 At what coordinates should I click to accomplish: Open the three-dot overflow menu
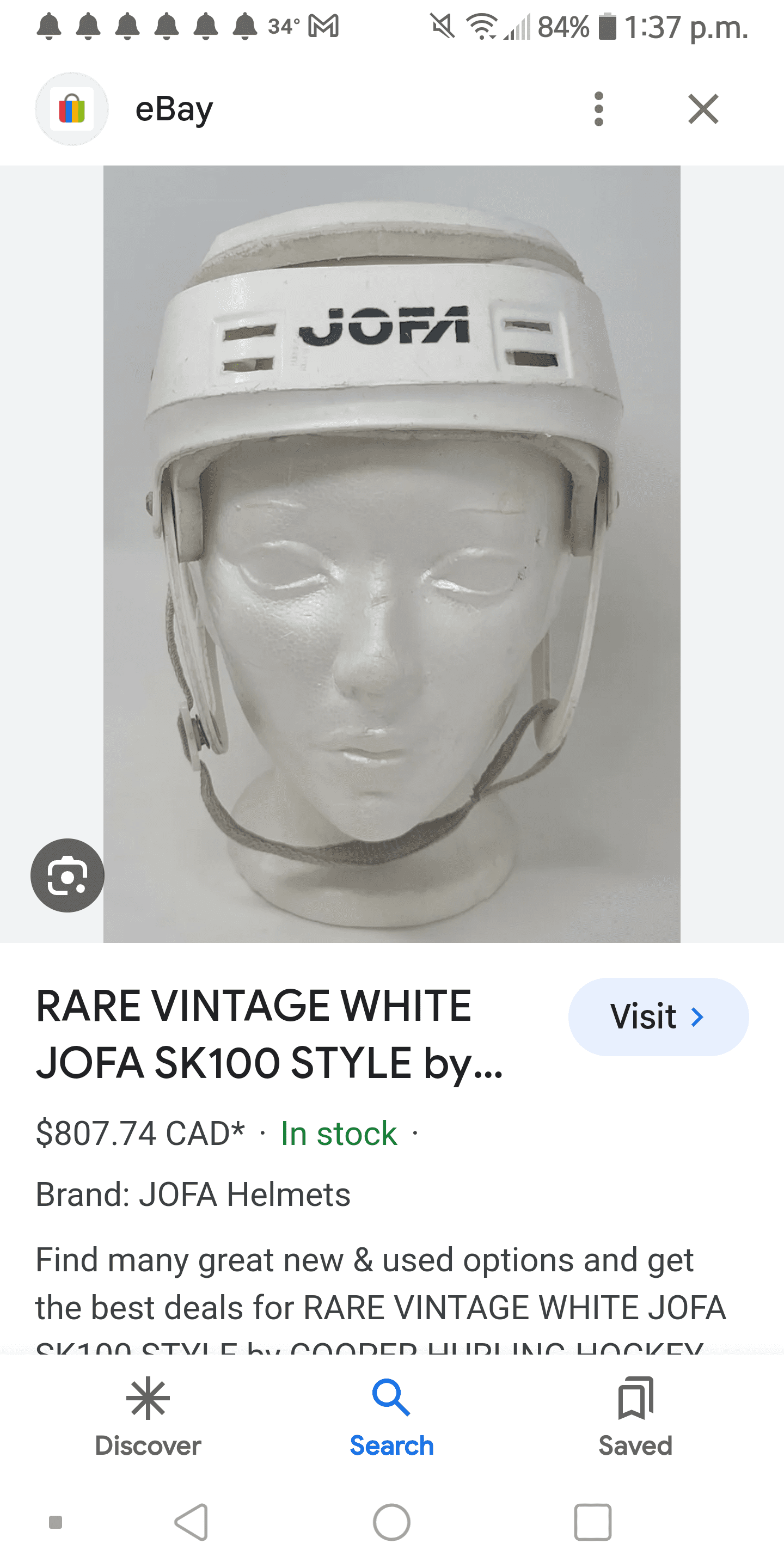(x=599, y=109)
